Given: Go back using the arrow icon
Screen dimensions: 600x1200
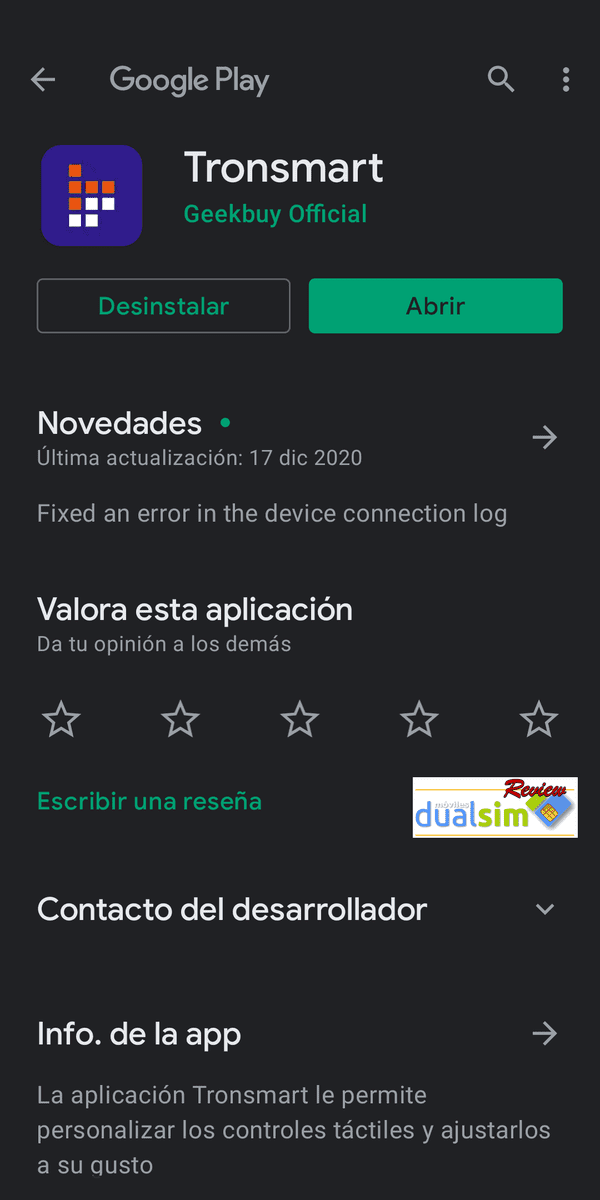Looking at the screenshot, I should pos(43,80).
